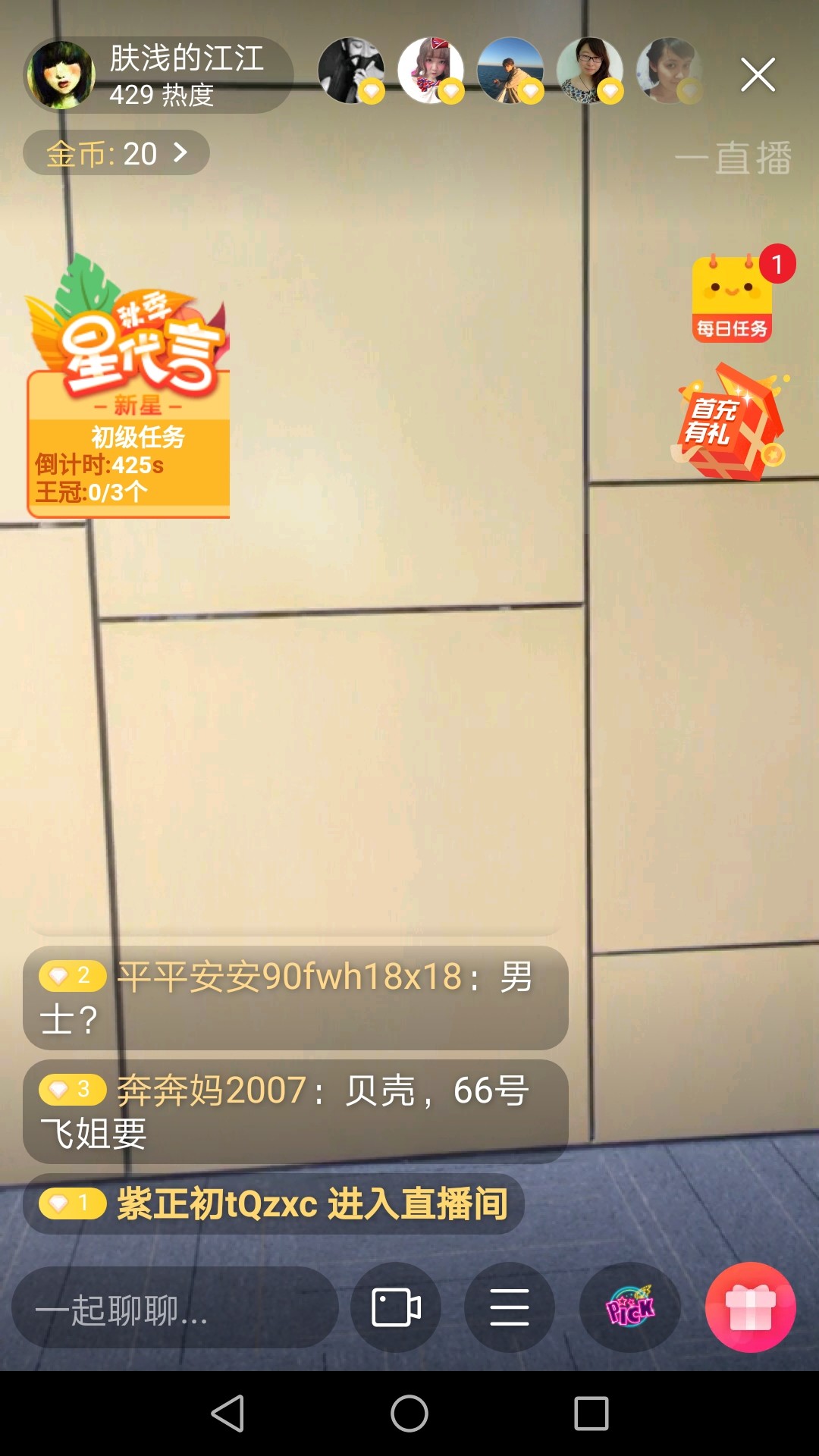819x1456 pixels.
Task: View the first viewer avatar in top row
Action: [x=351, y=71]
